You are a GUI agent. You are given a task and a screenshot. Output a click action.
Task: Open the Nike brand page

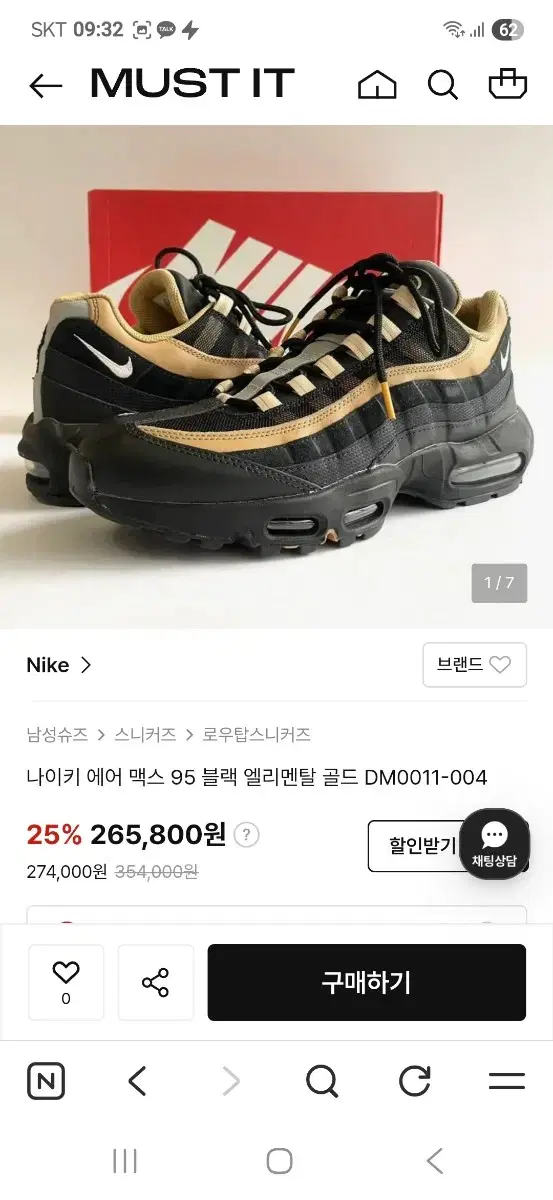(59, 665)
